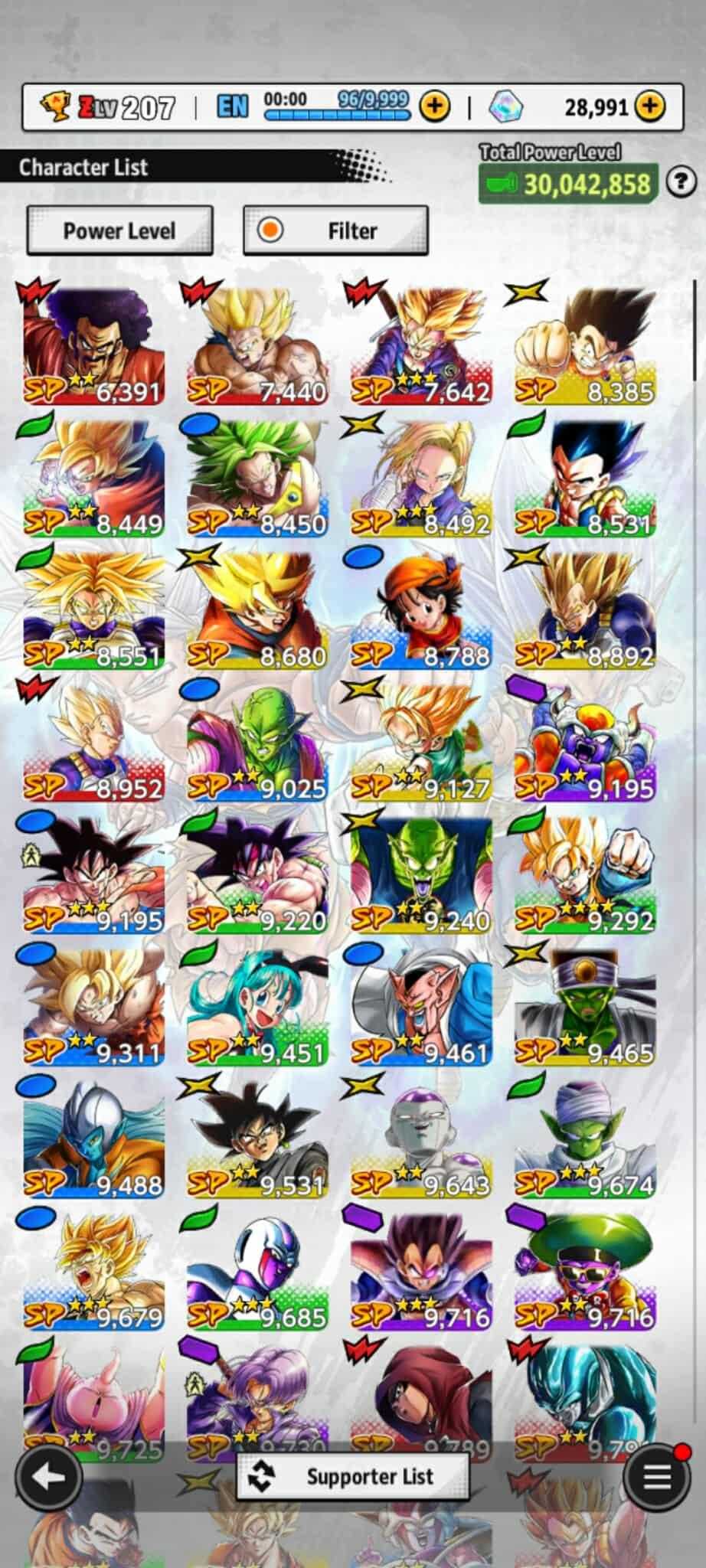Open the character card showing 7,642
This screenshot has width=706, height=1568.
point(421,346)
